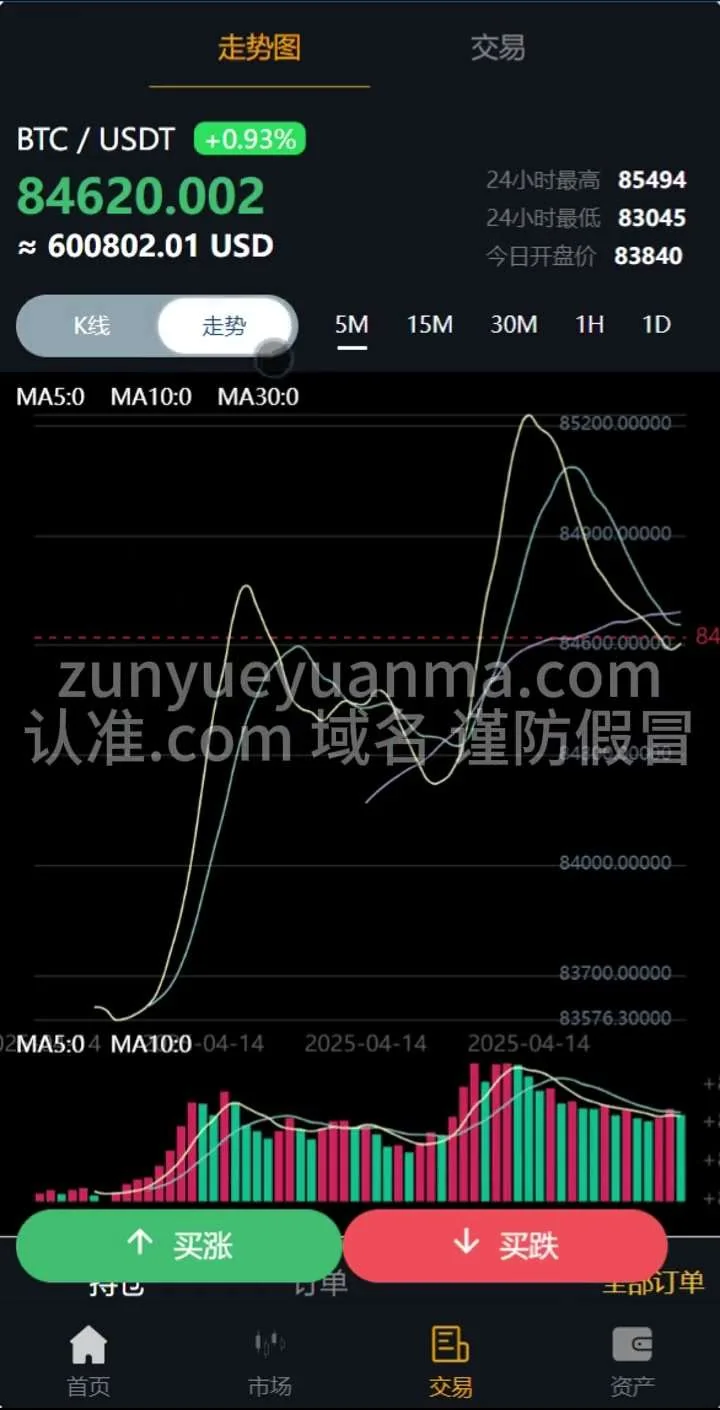Show the 1D interval chart
Image resolution: width=720 pixels, height=1410 pixels.
[656, 325]
